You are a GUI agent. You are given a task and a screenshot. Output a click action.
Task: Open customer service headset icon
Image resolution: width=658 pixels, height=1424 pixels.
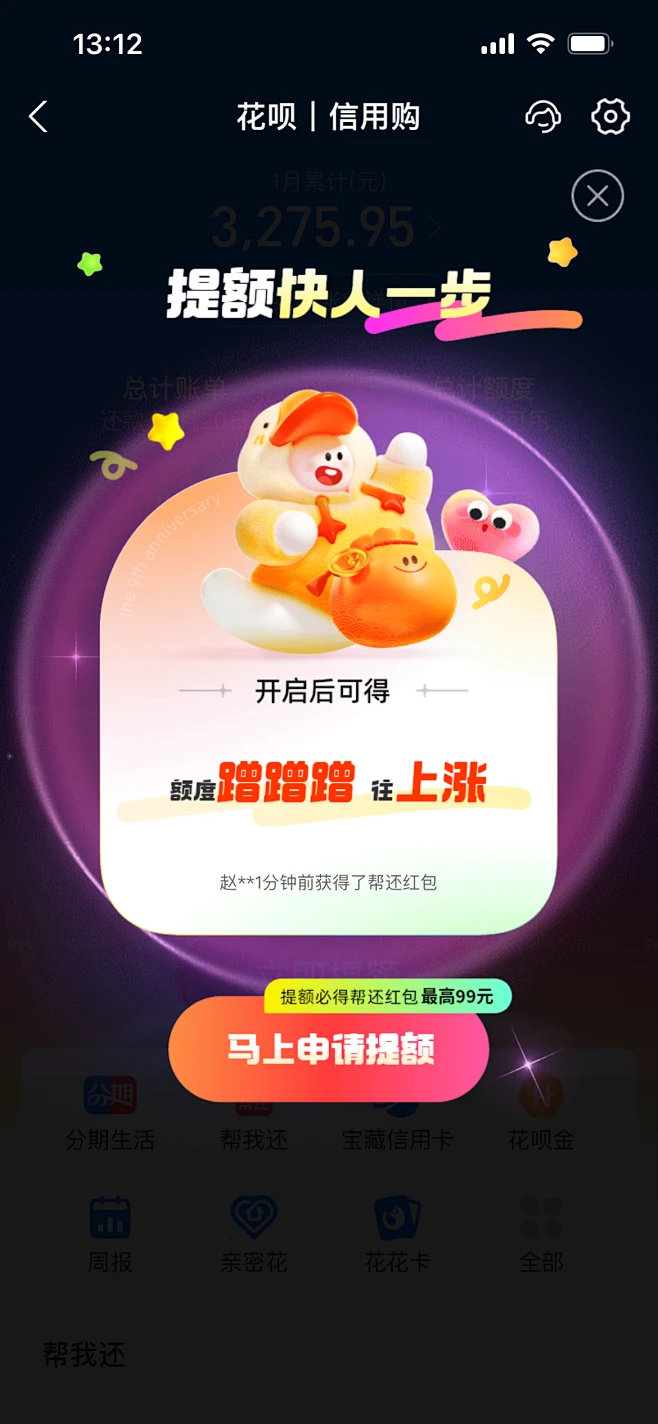click(x=543, y=117)
